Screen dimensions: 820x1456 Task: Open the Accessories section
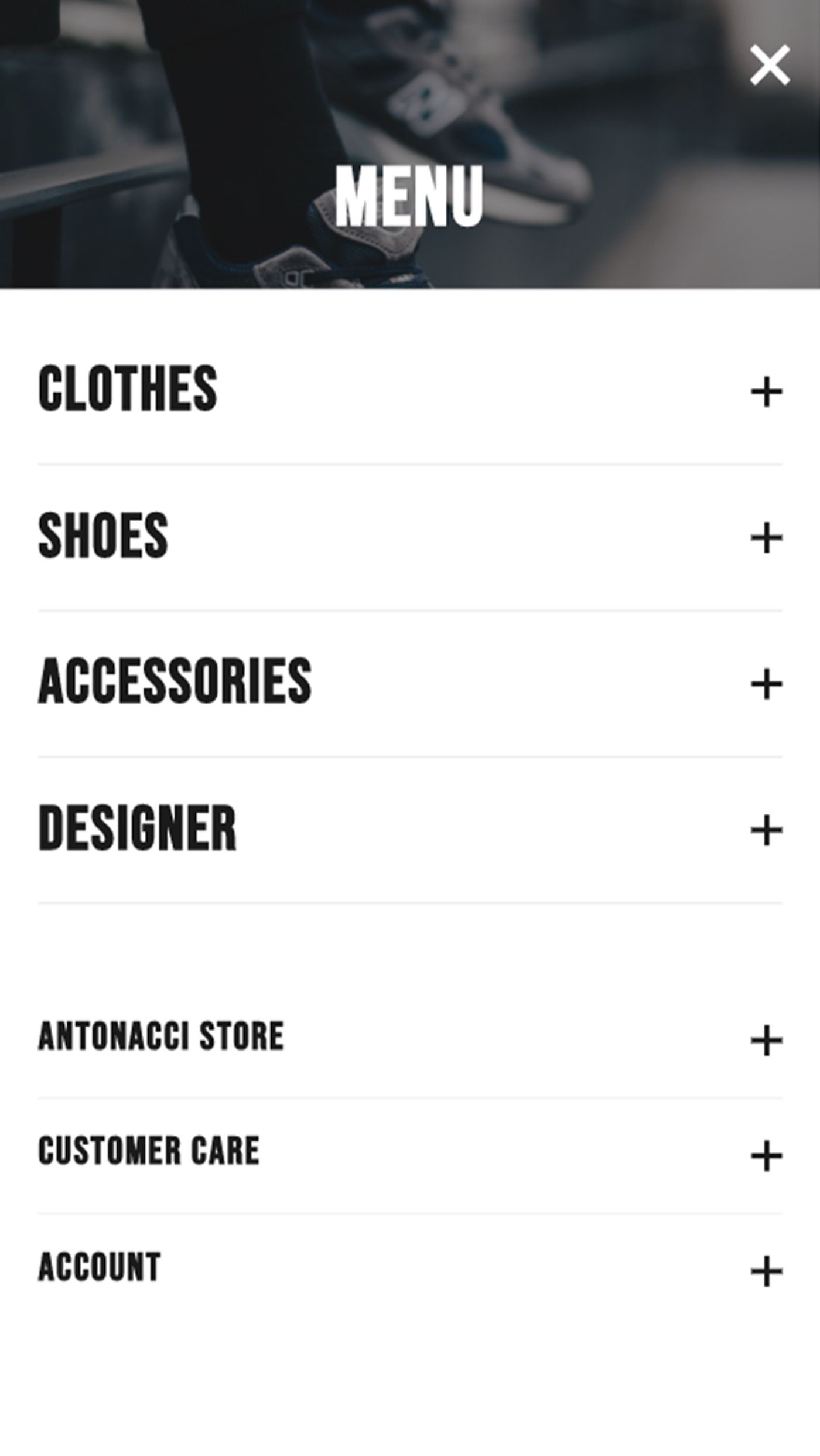766,684
